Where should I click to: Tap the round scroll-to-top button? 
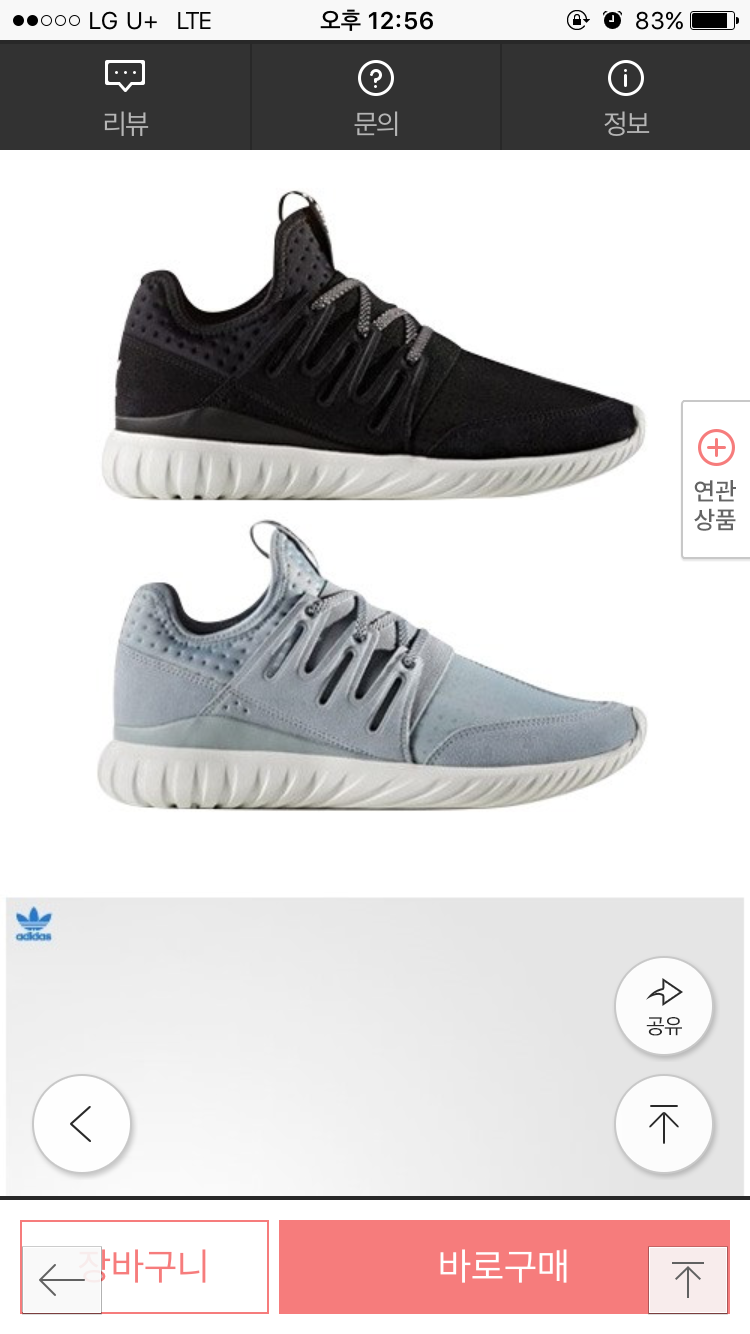point(663,1124)
